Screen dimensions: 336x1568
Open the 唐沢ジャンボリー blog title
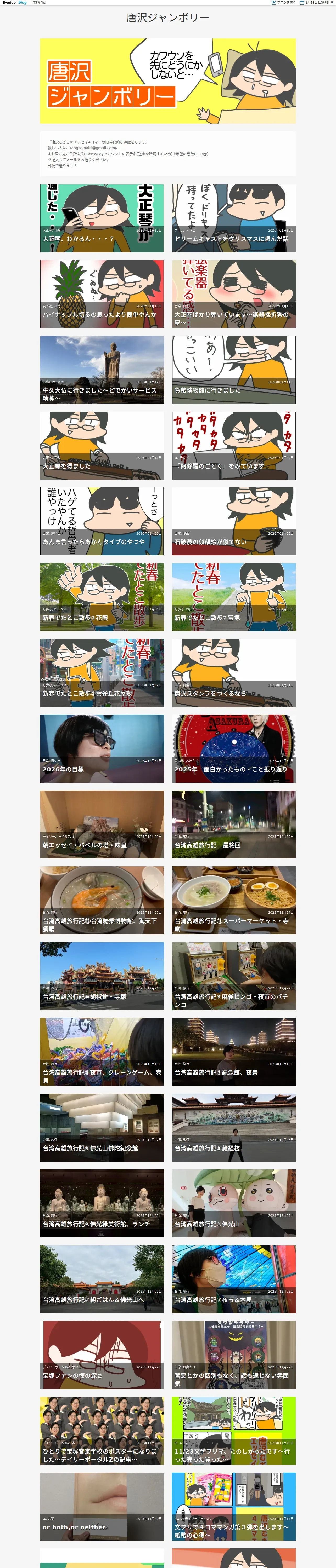click(x=168, y=18)
